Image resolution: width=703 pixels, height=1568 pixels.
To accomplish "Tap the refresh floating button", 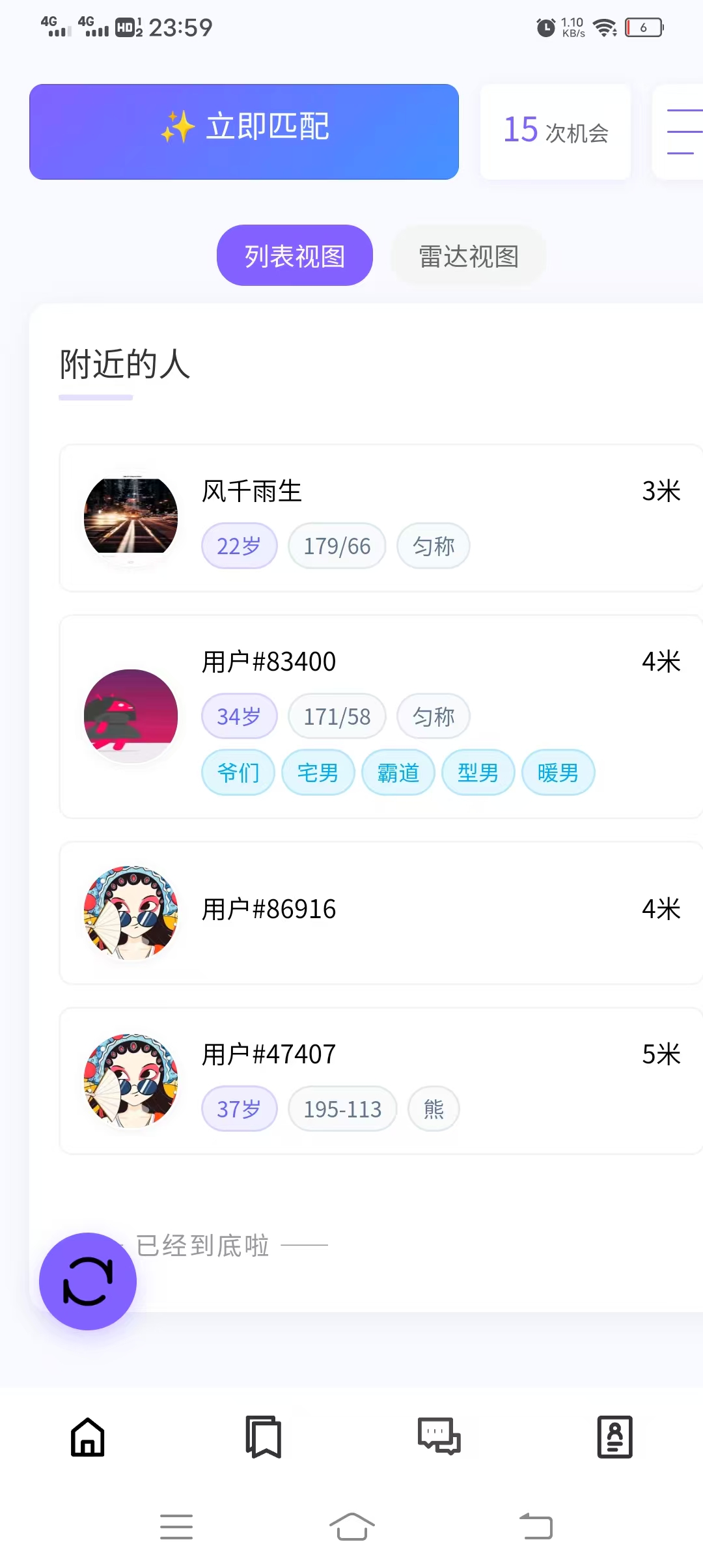I will 87,1280.
